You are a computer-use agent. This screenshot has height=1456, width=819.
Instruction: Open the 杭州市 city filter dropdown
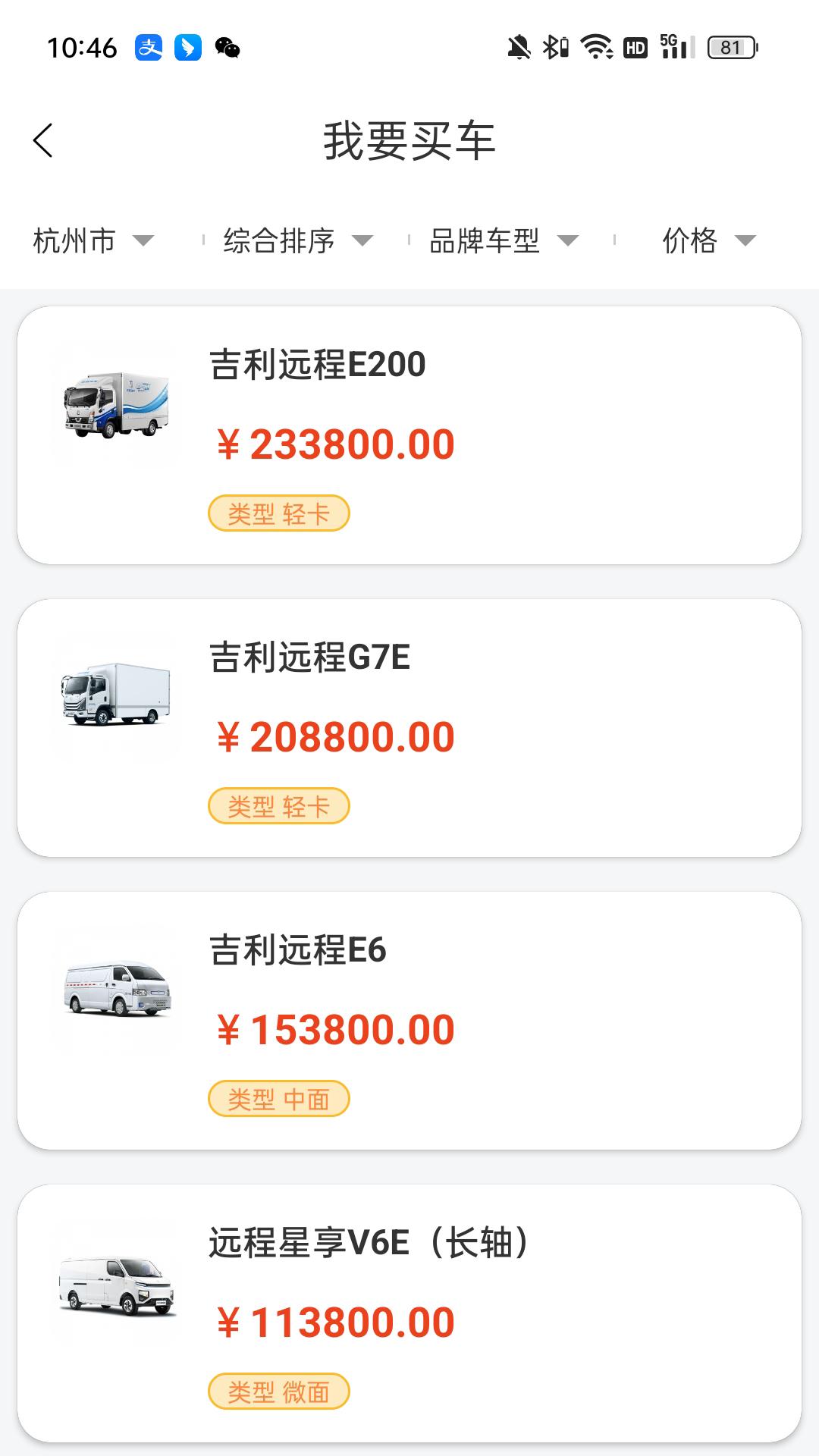pos(89,240)
